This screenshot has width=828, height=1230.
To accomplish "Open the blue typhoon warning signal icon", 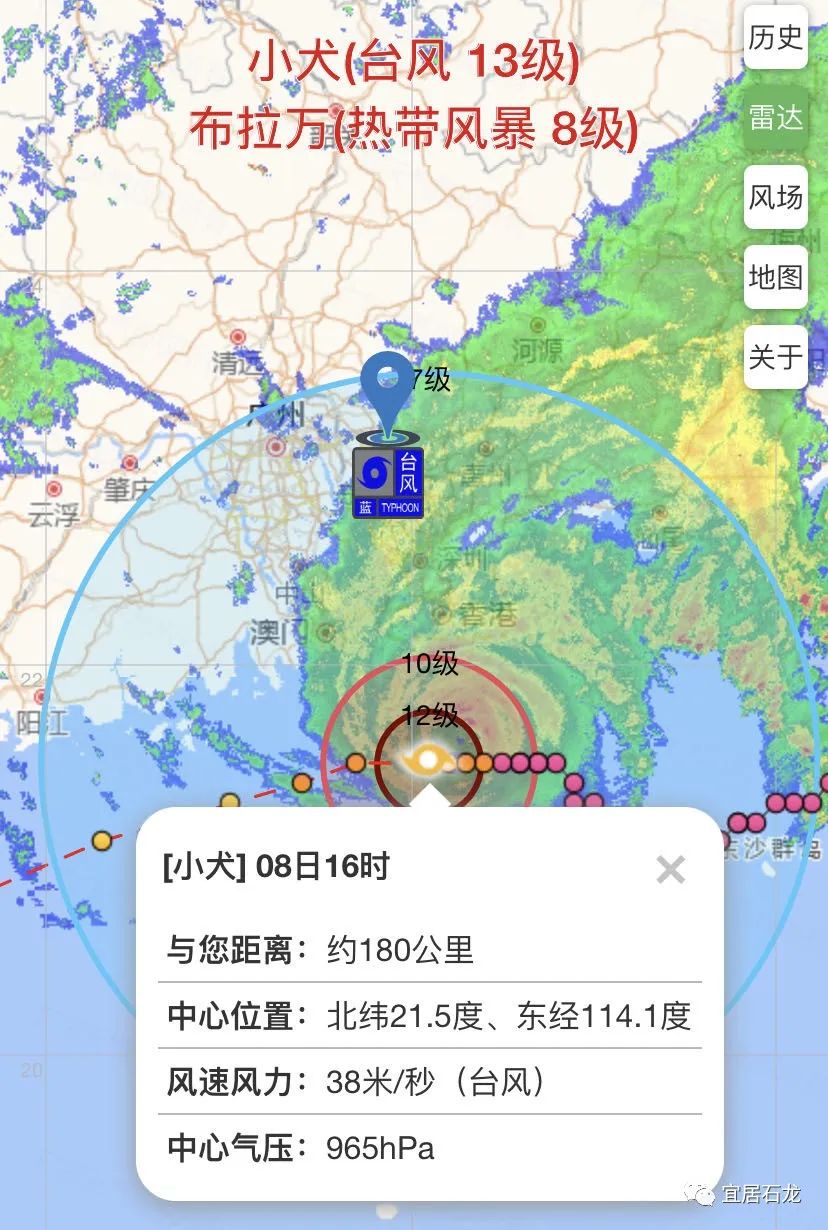I will pos(389,483).
